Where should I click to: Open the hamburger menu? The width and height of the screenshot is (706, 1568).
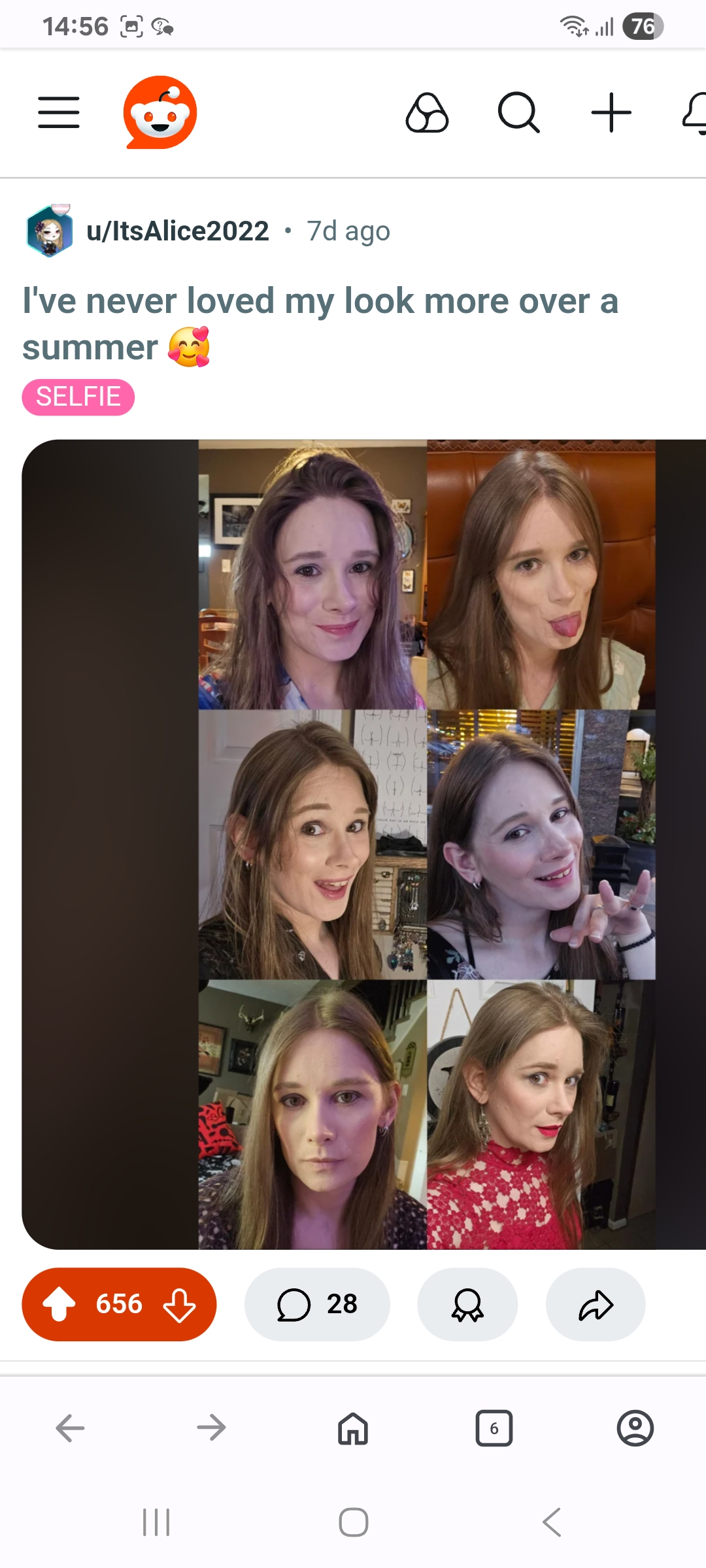click(59, 112)
